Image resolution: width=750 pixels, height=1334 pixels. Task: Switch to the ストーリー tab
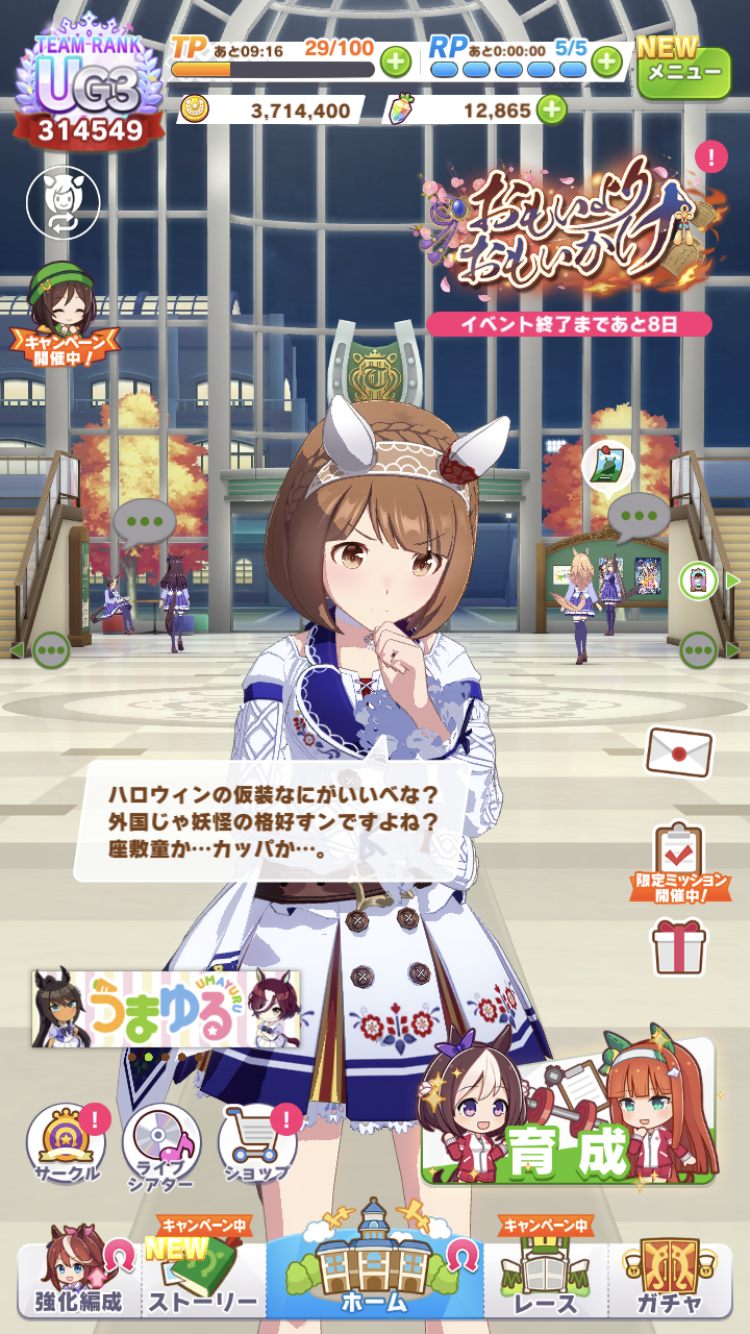[x=203, y=1281]
